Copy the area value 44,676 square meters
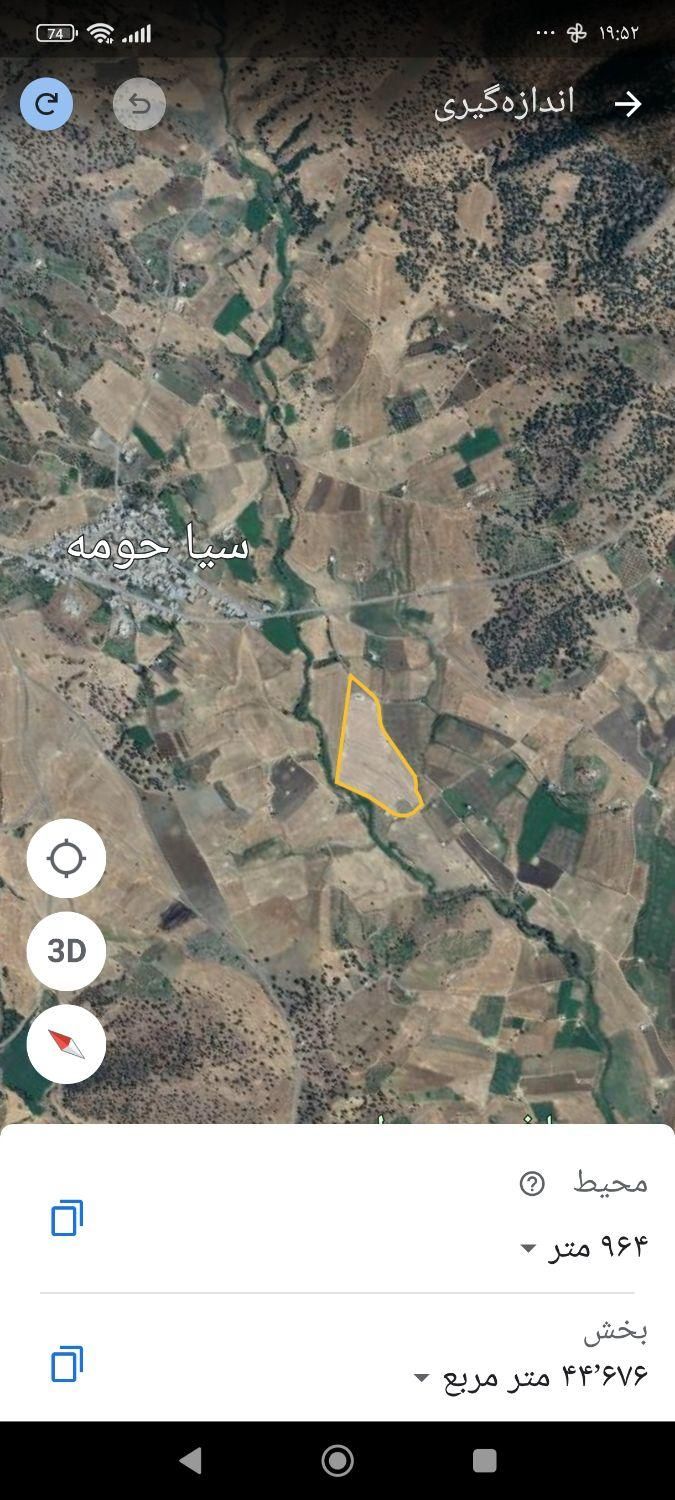 coord(67,1364)
